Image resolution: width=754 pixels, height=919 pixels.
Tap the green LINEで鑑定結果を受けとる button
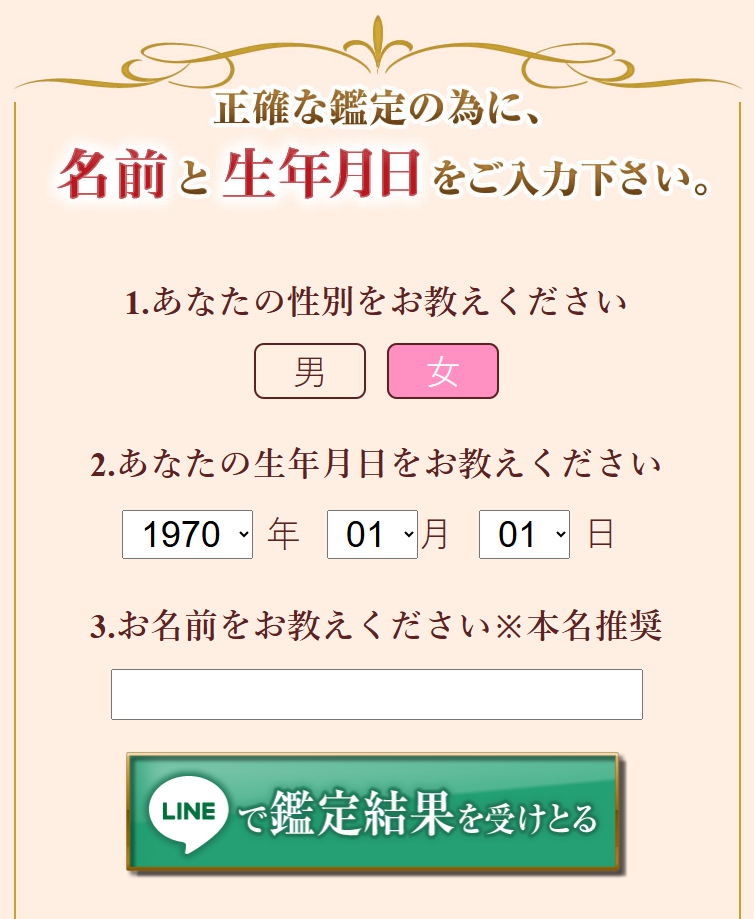tap(373, 812)
